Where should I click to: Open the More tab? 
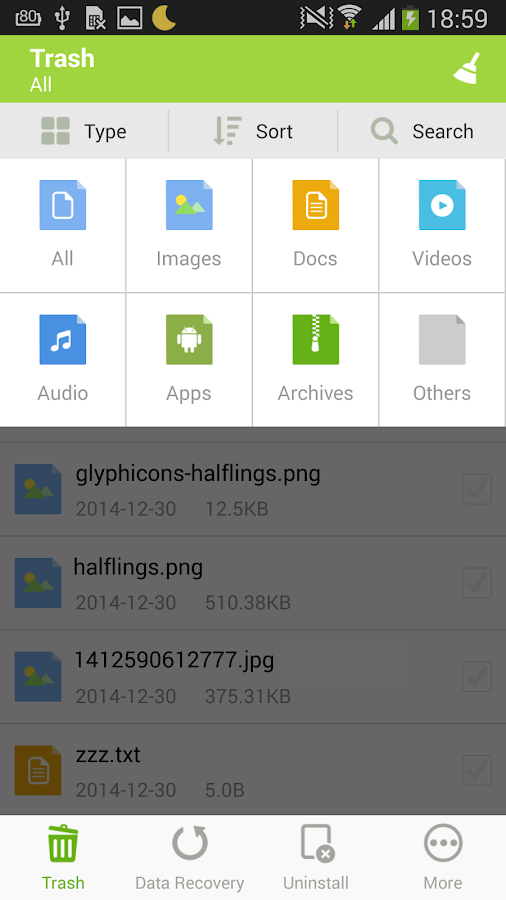click(443, 858)
